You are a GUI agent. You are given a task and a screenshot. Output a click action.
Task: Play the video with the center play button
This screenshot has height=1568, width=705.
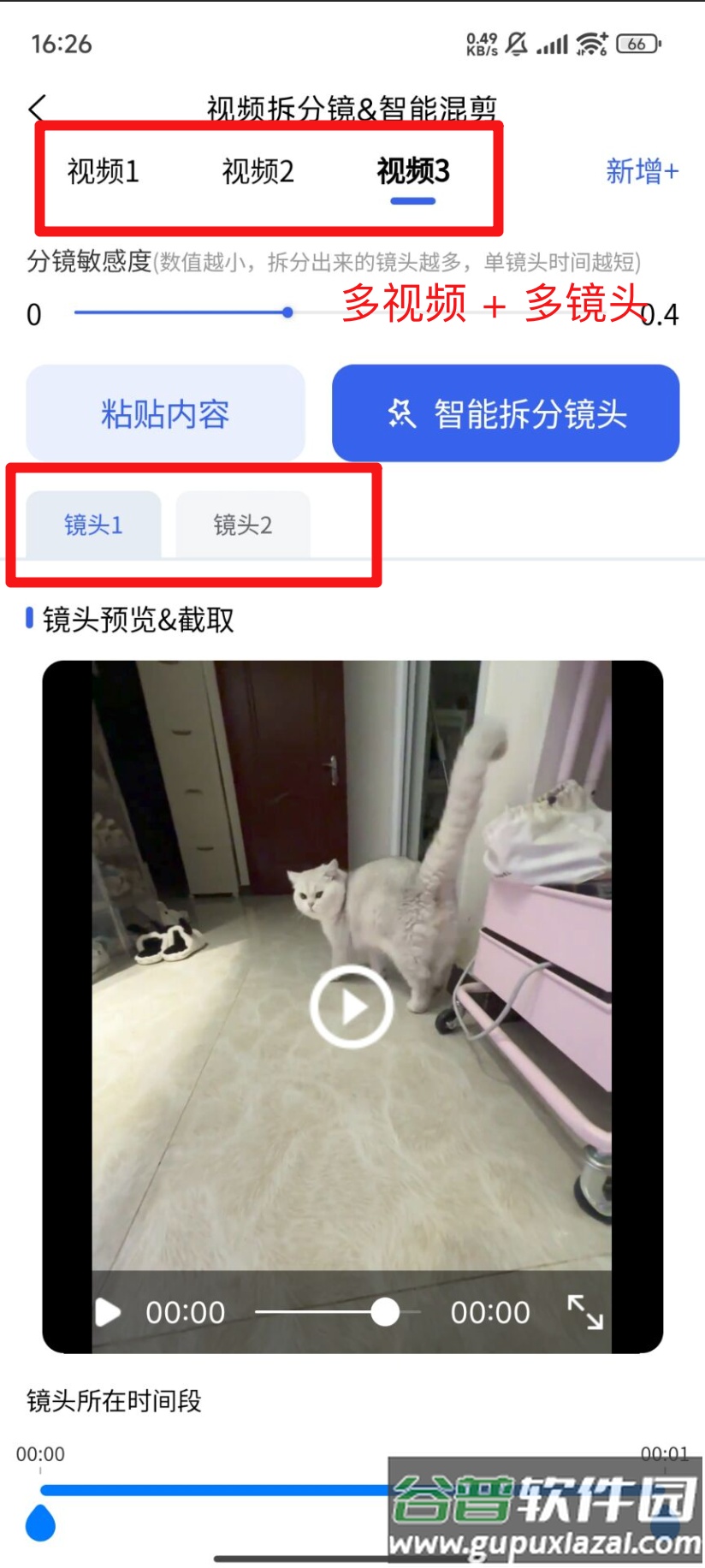pos(352,1007)
